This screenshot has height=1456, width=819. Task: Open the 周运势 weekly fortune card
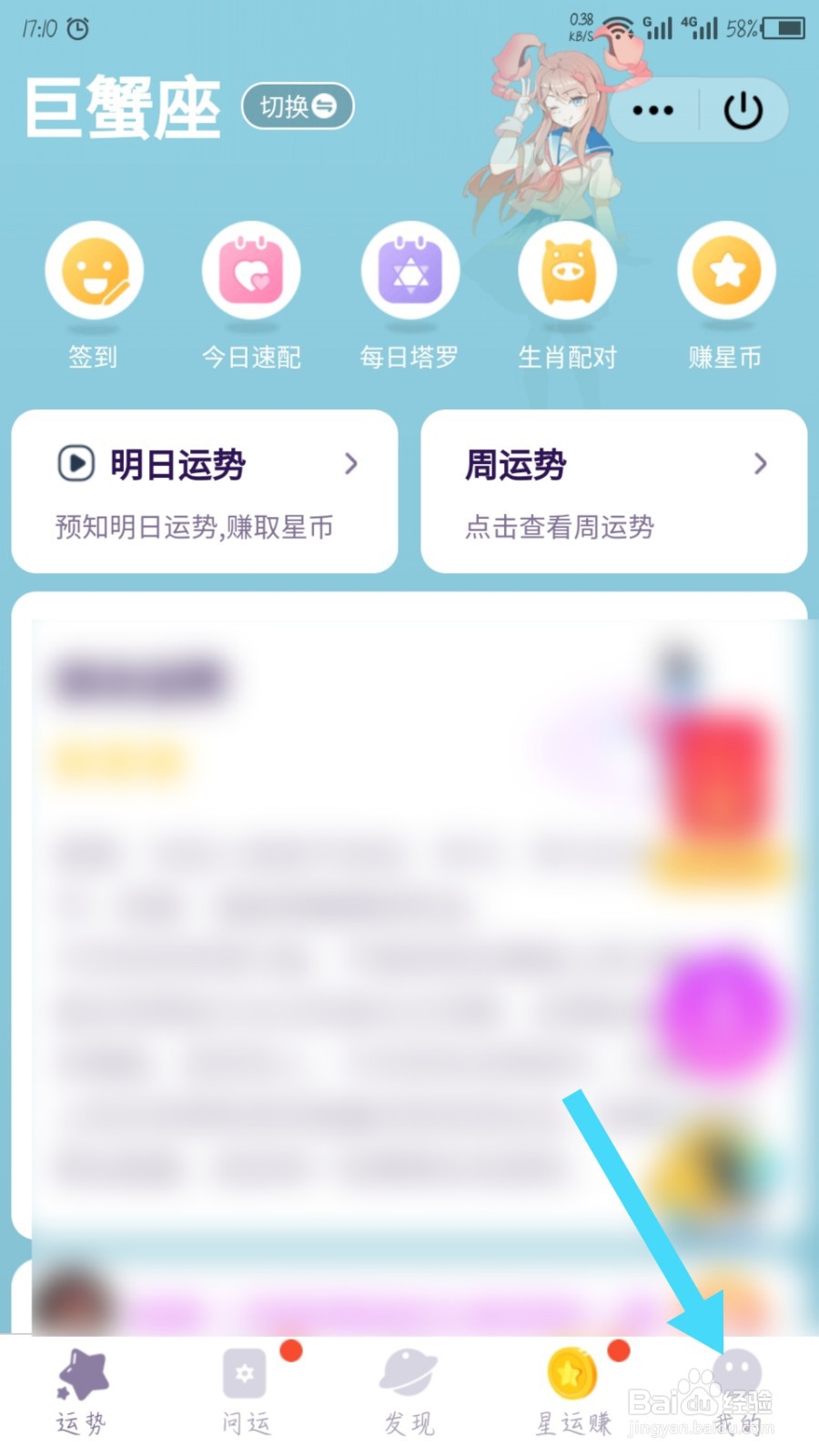pyautogui.click(x=614, y=491)
